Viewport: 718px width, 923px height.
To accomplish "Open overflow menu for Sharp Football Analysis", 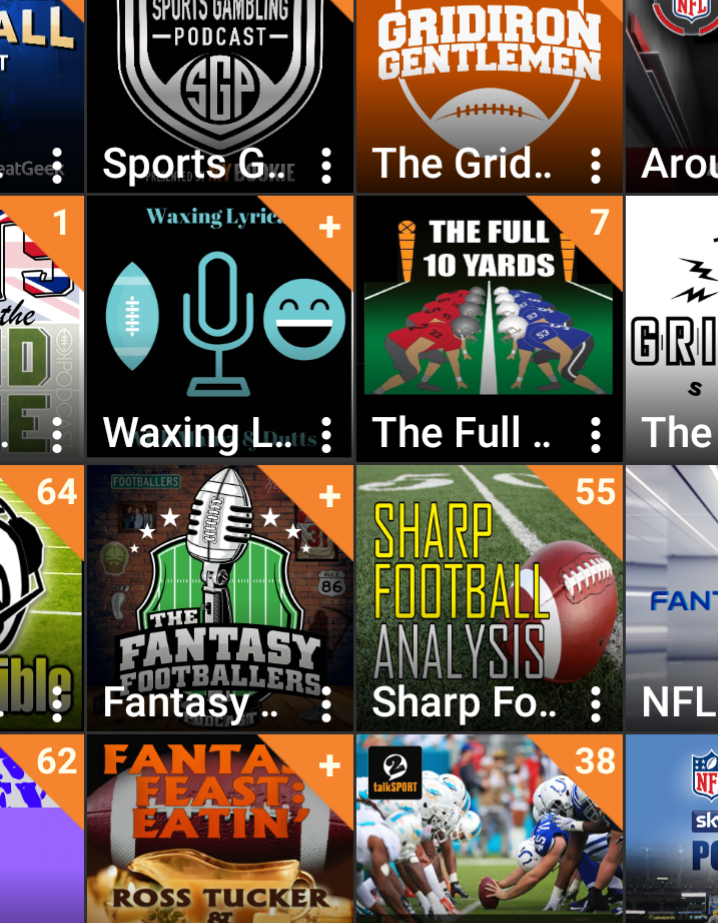I will pyautogui.click(x=596, y=704).
